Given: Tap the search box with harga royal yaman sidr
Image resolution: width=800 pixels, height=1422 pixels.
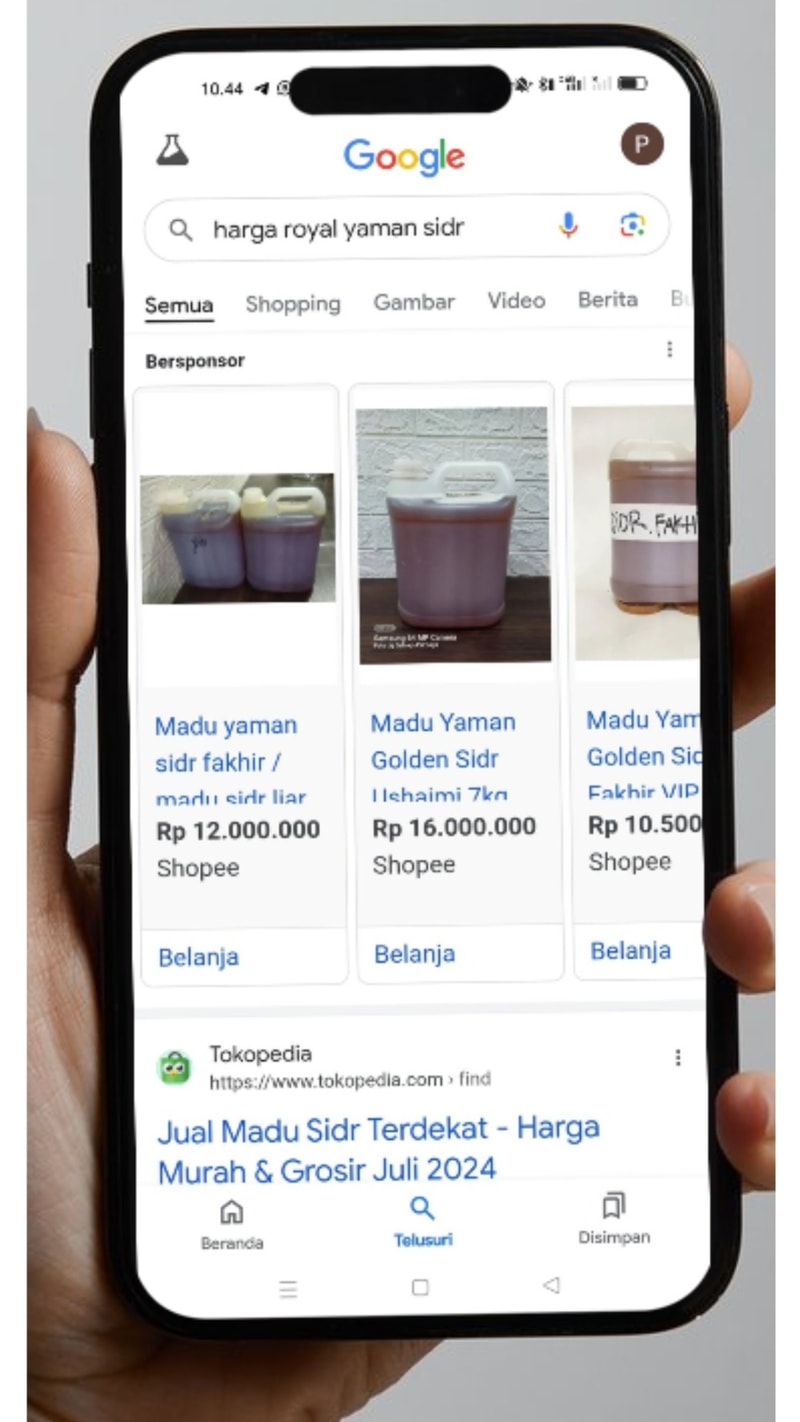Looking at the screenshot, I should 360,229.
